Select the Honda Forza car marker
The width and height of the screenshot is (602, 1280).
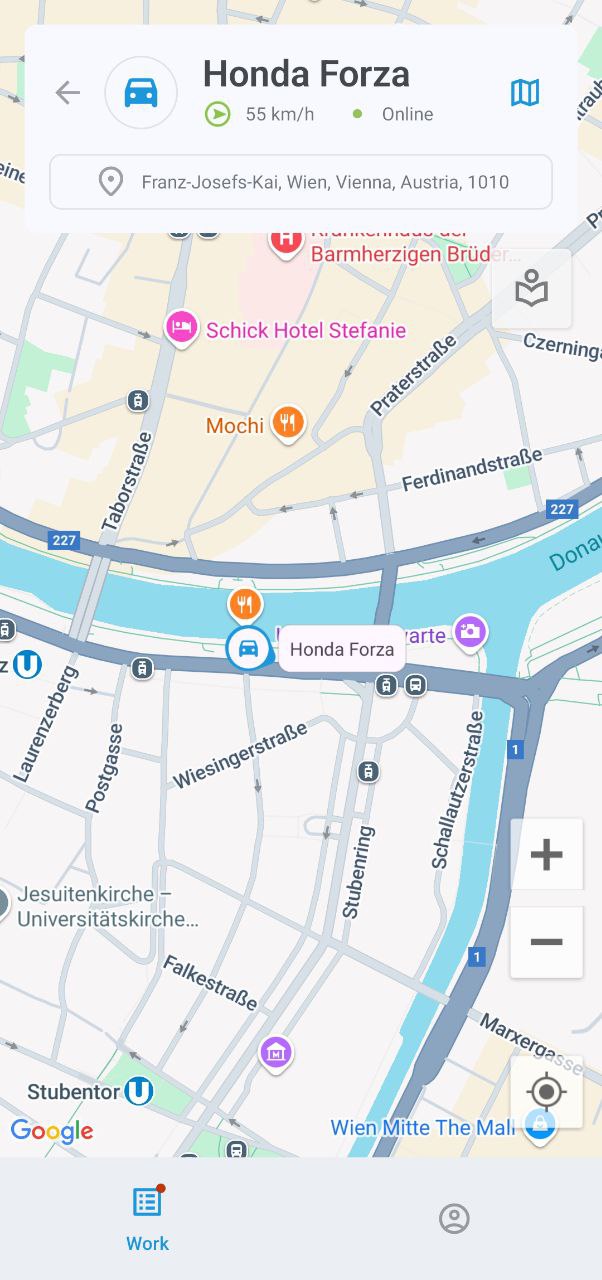pos(248,649)
